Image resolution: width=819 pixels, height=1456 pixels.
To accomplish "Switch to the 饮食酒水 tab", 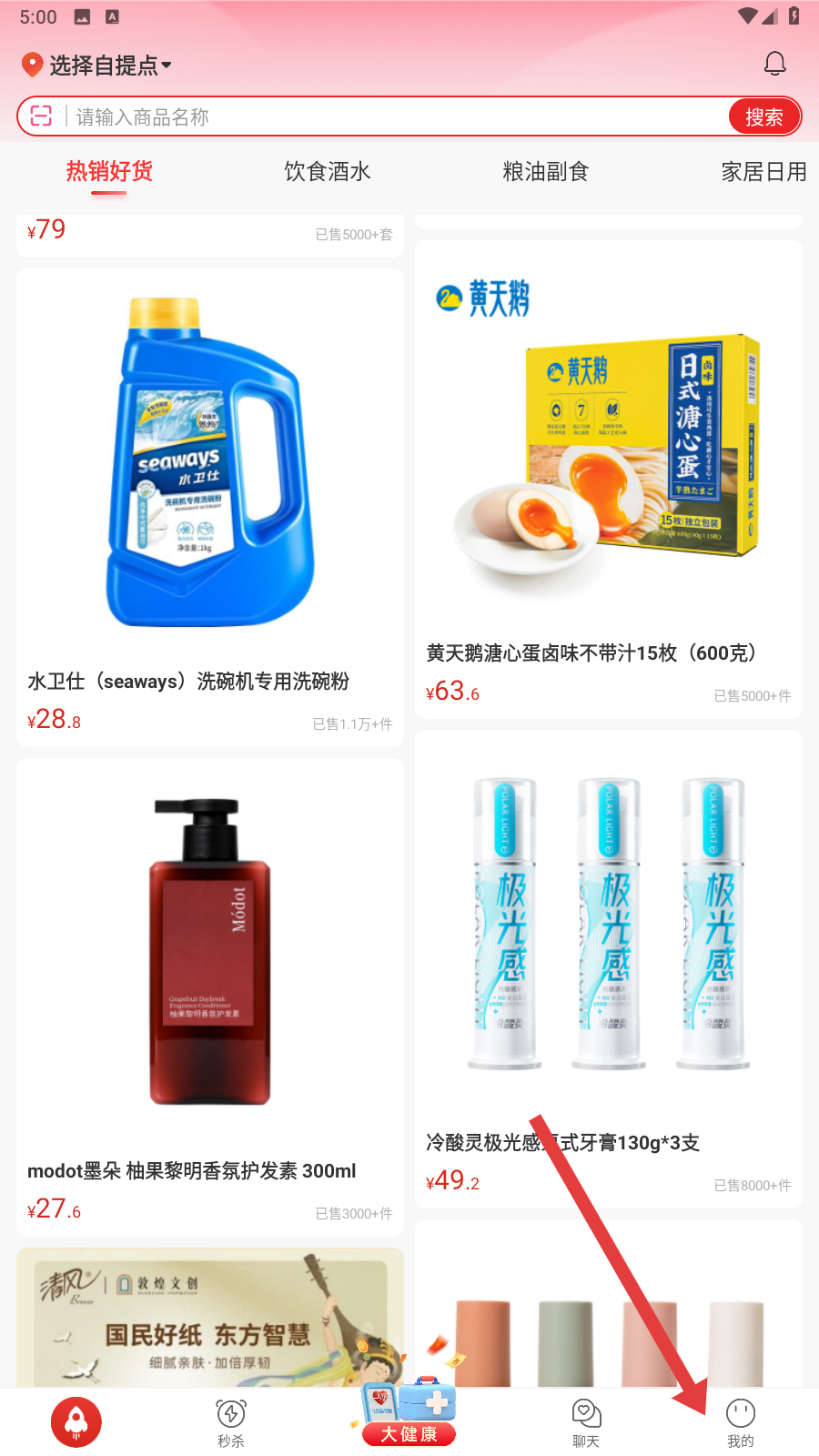I will pos(328,171).
